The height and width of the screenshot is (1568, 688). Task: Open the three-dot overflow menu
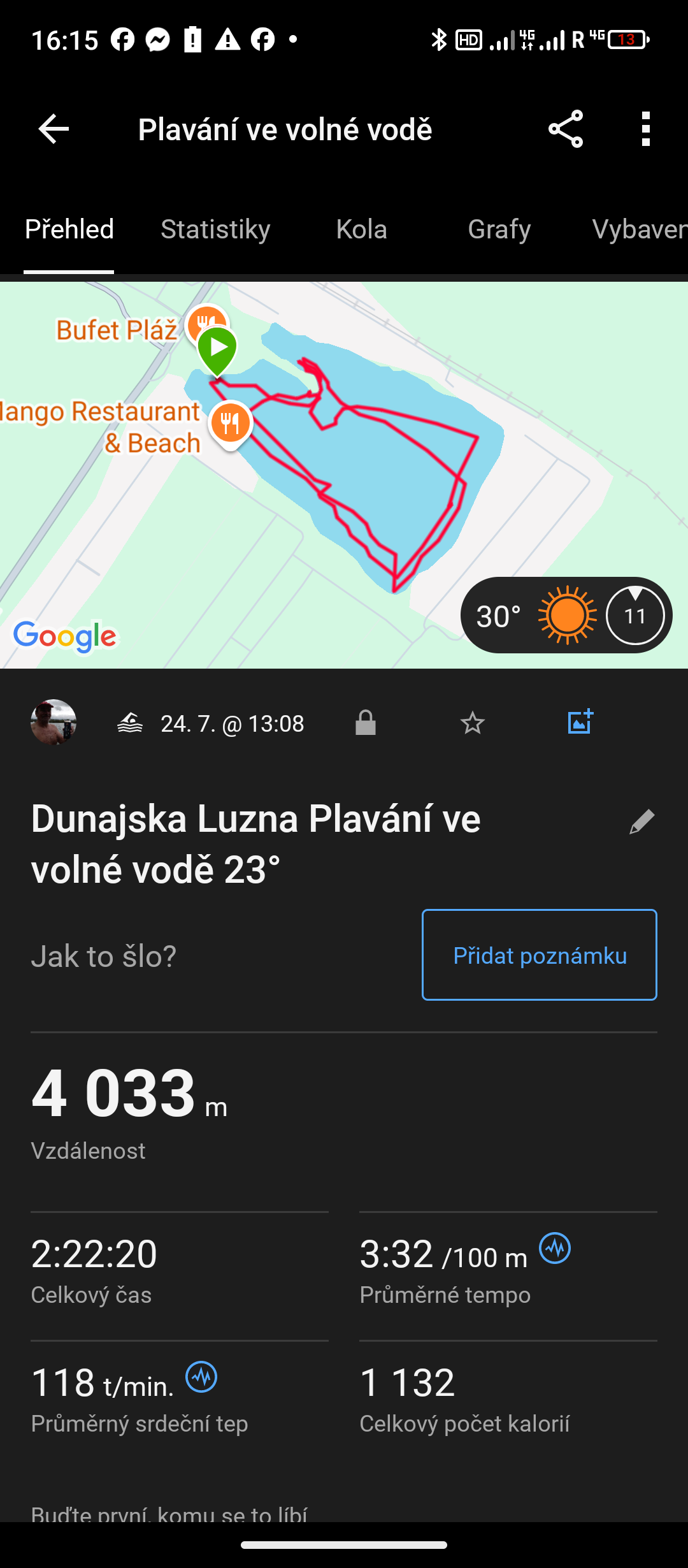pyautogui.click(x=646, y=129)
